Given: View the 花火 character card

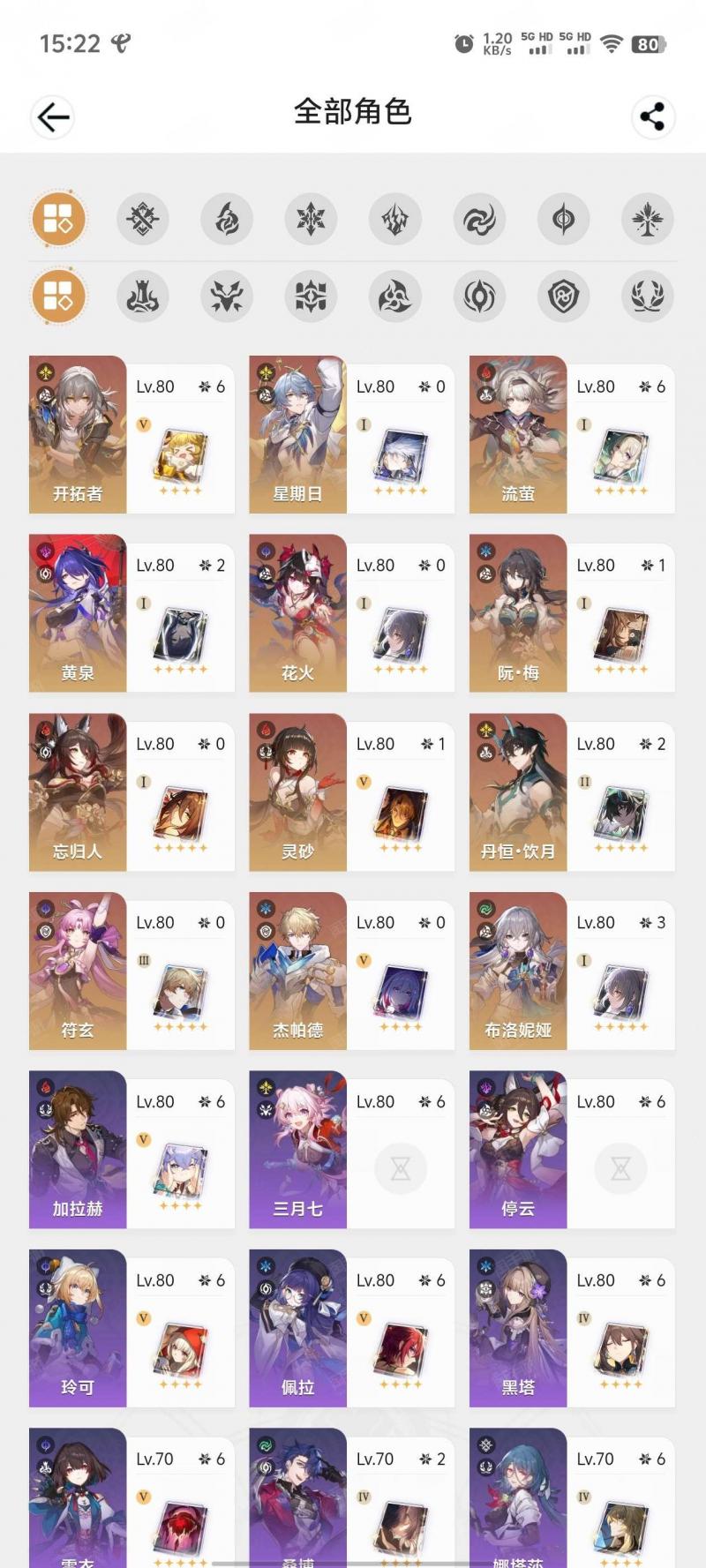Looking at the screenshot, I should point(351,613).
